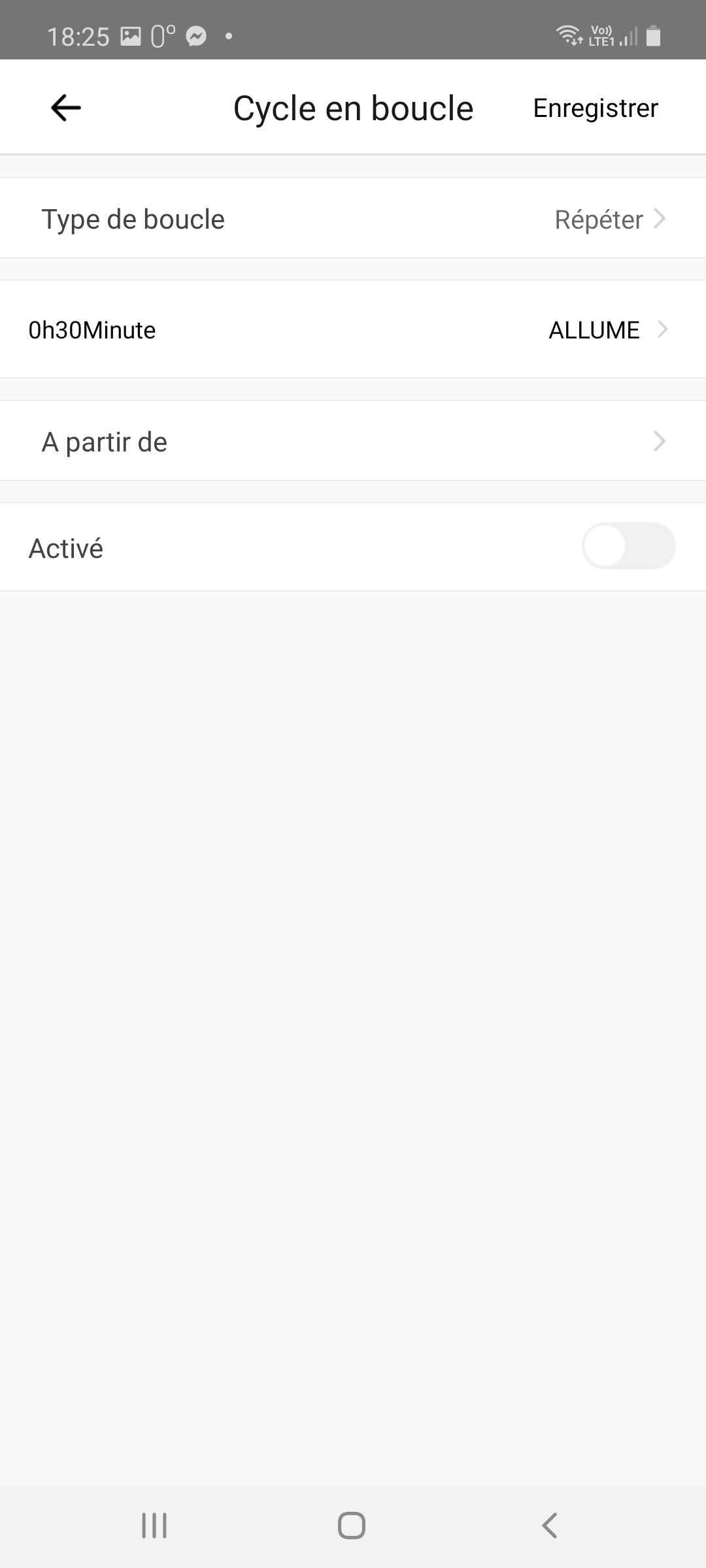706x1568 pixels.
Task: Open the Type de boucle setting
Action: point(353,218)
